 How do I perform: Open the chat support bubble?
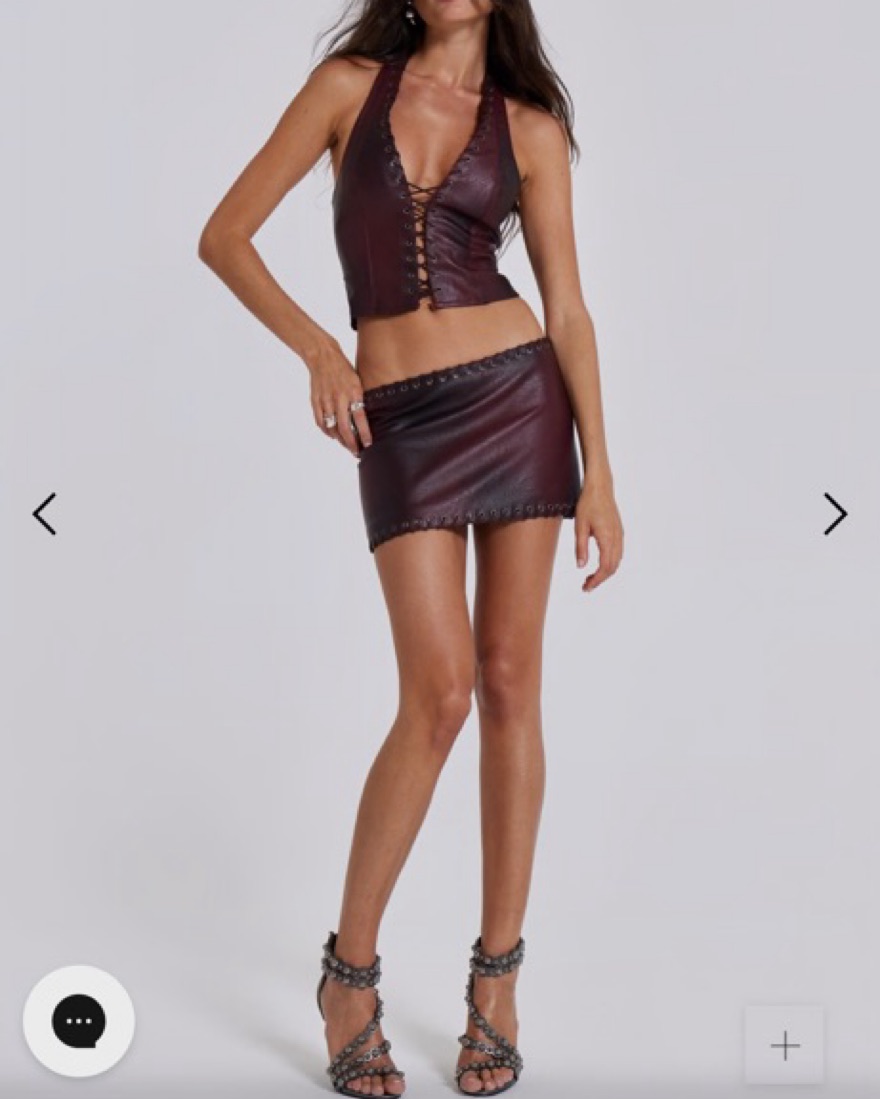79,1021
